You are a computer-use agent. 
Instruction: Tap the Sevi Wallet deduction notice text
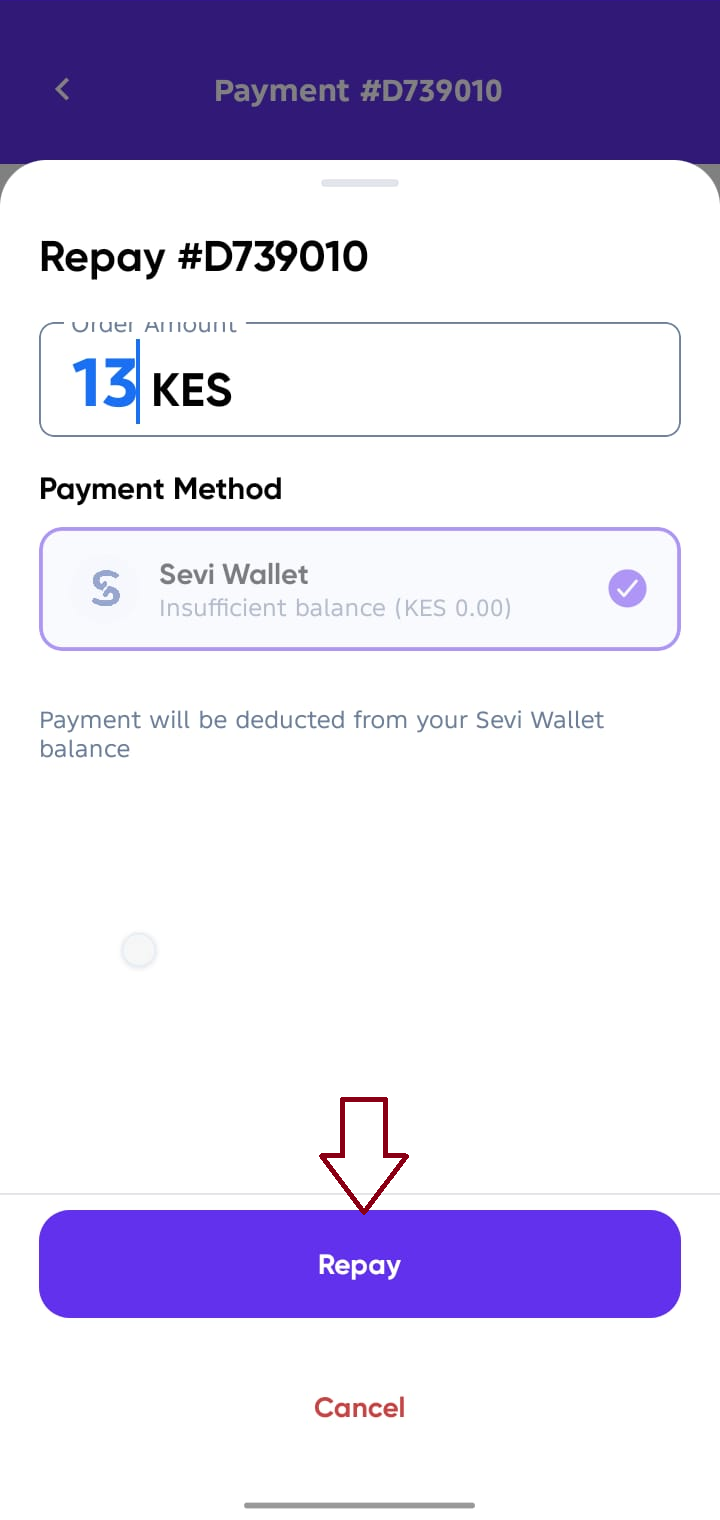(320, 733)
